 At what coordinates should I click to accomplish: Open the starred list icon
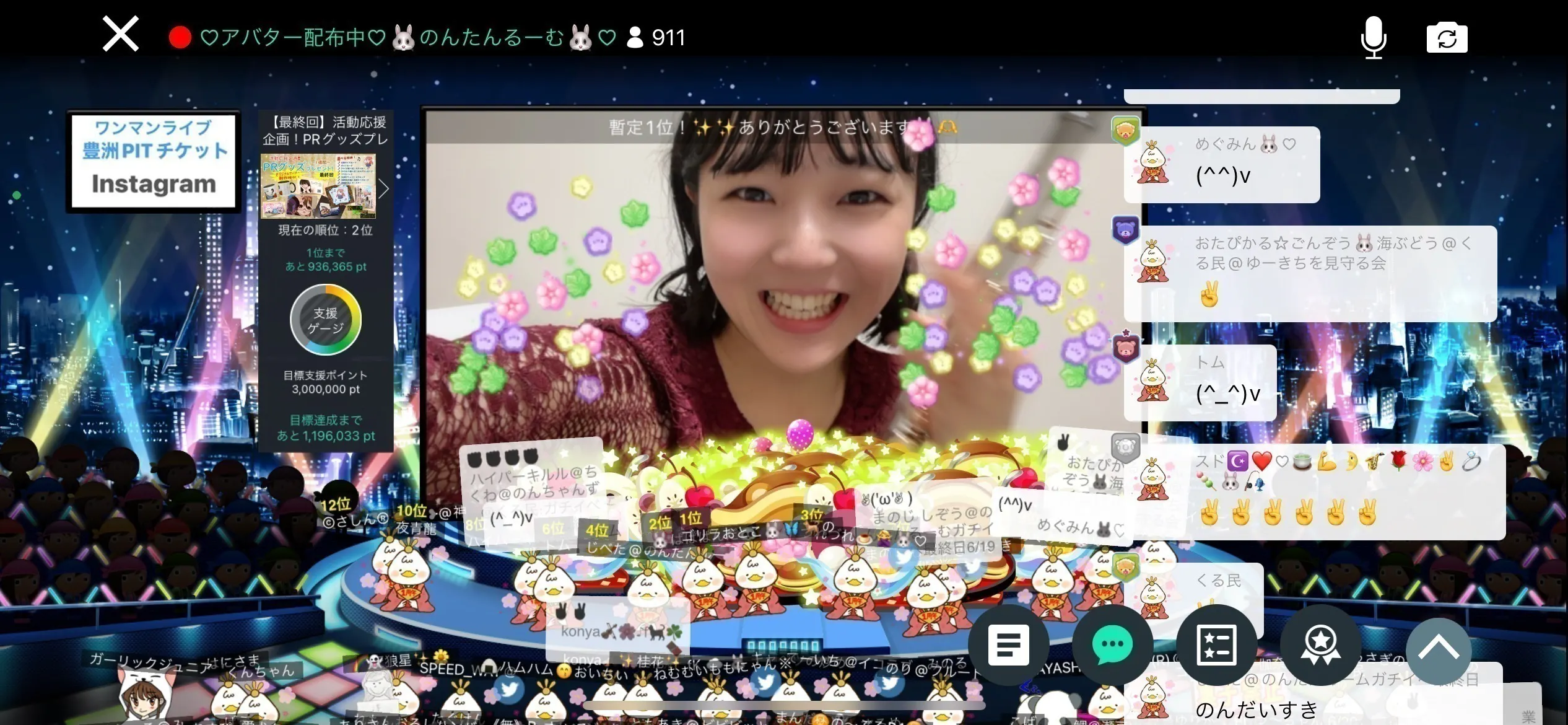tap(1216, 645)
